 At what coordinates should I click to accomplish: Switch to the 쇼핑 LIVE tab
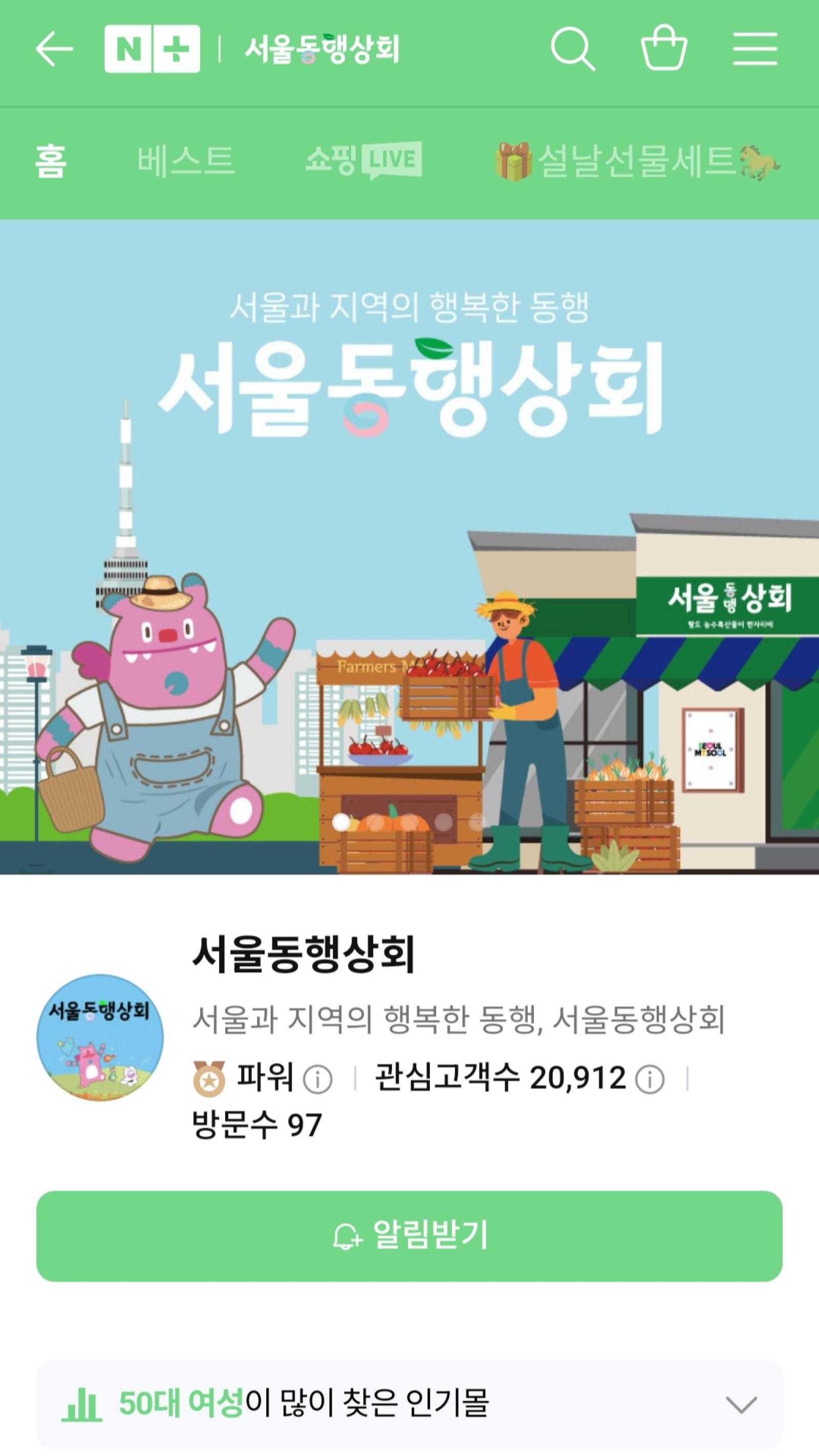pos(363,161)
